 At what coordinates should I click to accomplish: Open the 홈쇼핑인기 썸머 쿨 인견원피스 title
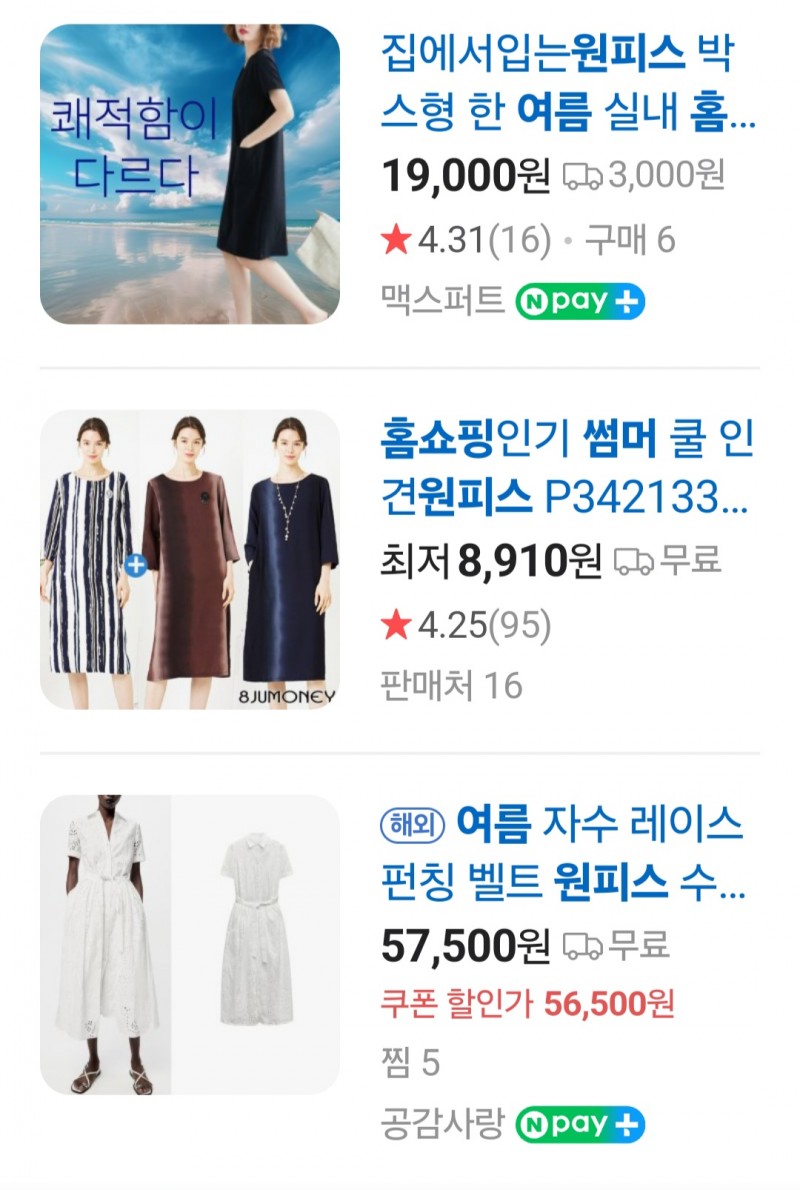pyautogui.click(x=566, y=467)
